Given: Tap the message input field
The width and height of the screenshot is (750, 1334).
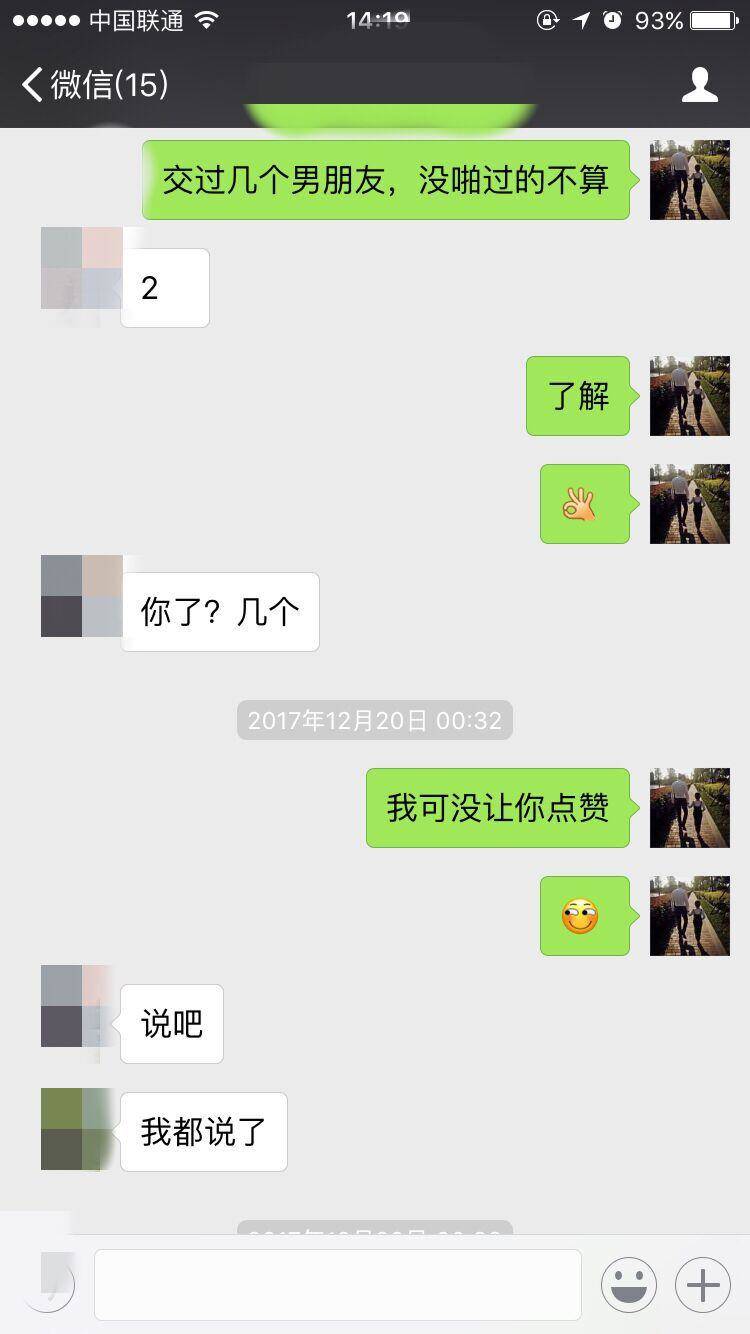Looking at the screenshot, I should 338,1284.
